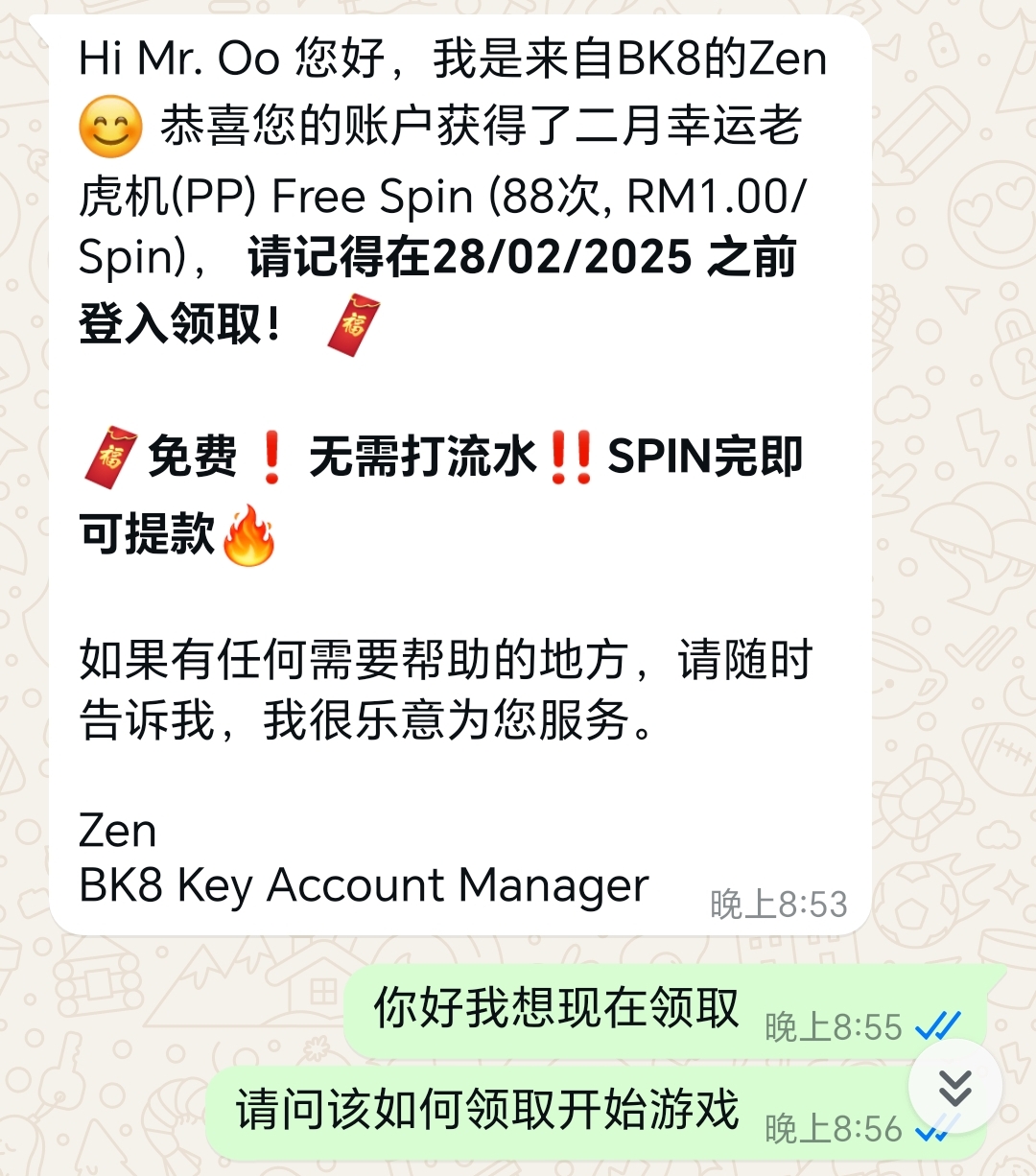Viewport: 1036px width, 1176px height.
Task: Jump to the latest messages with the down arrow
Action: pyautogui.click(x=954, y=1087)
